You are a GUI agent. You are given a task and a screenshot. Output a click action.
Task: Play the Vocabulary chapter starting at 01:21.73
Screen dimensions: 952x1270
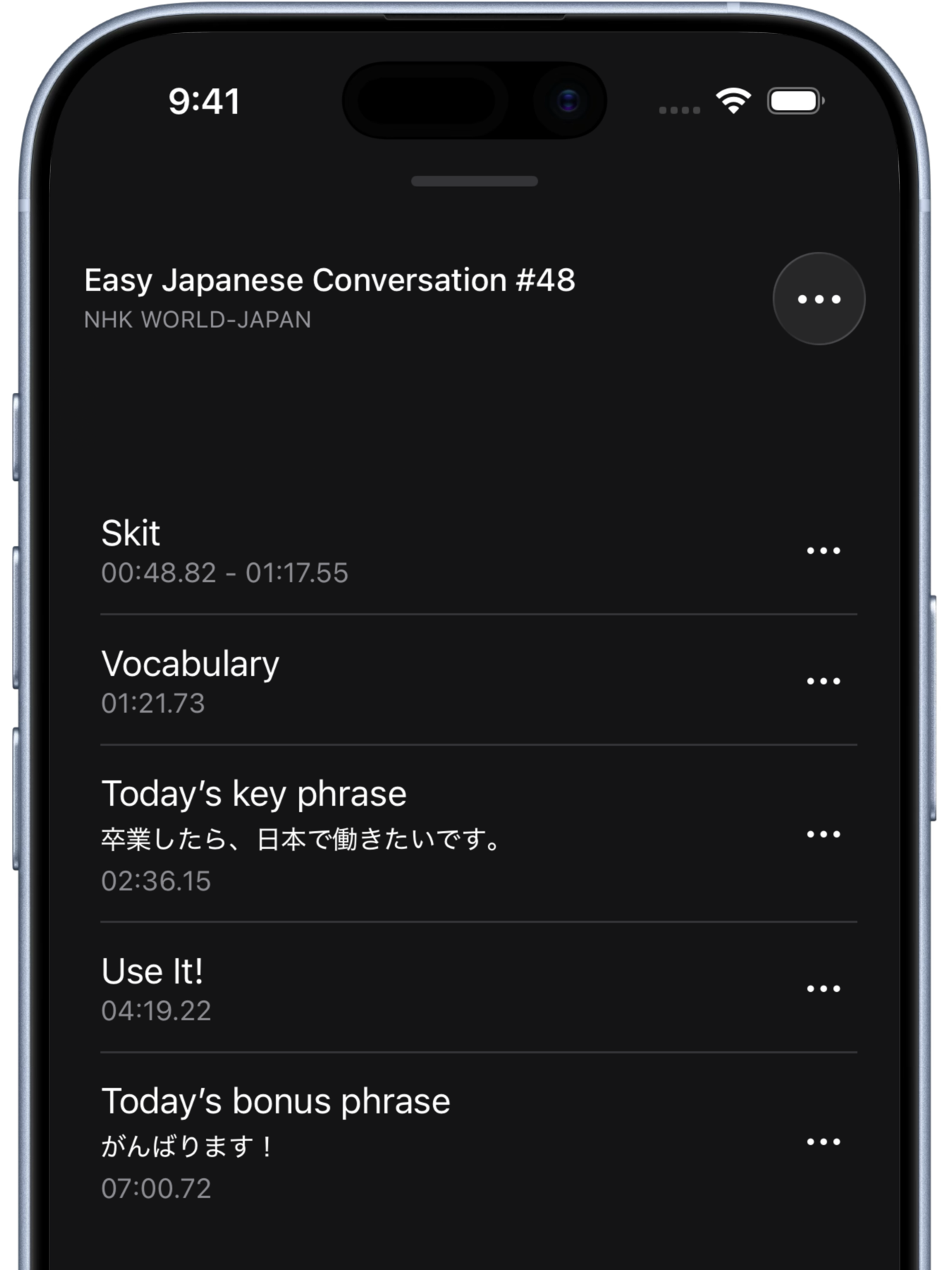[191, 663]
